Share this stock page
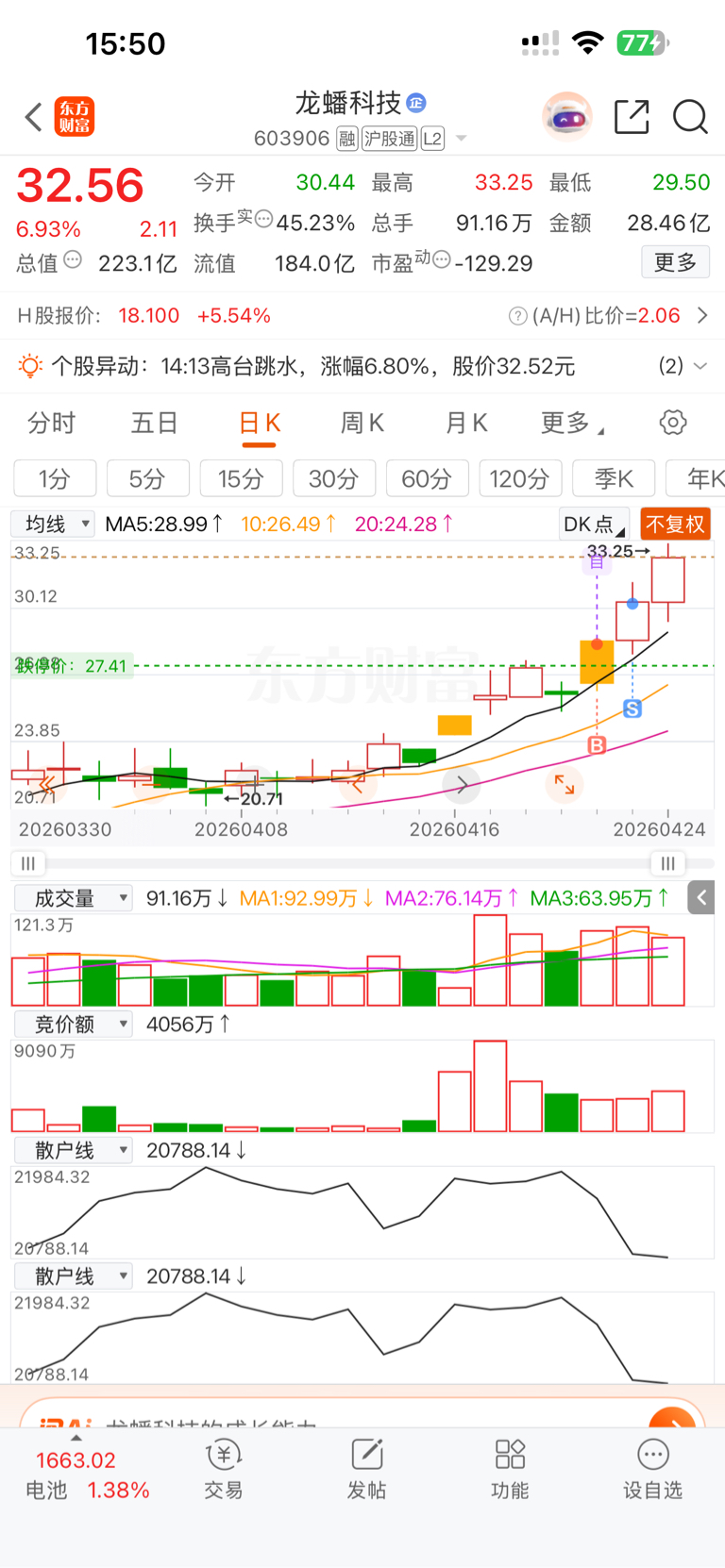This screenshot has height=1568, width=725. pyautogui.click(x=632, y=117)
